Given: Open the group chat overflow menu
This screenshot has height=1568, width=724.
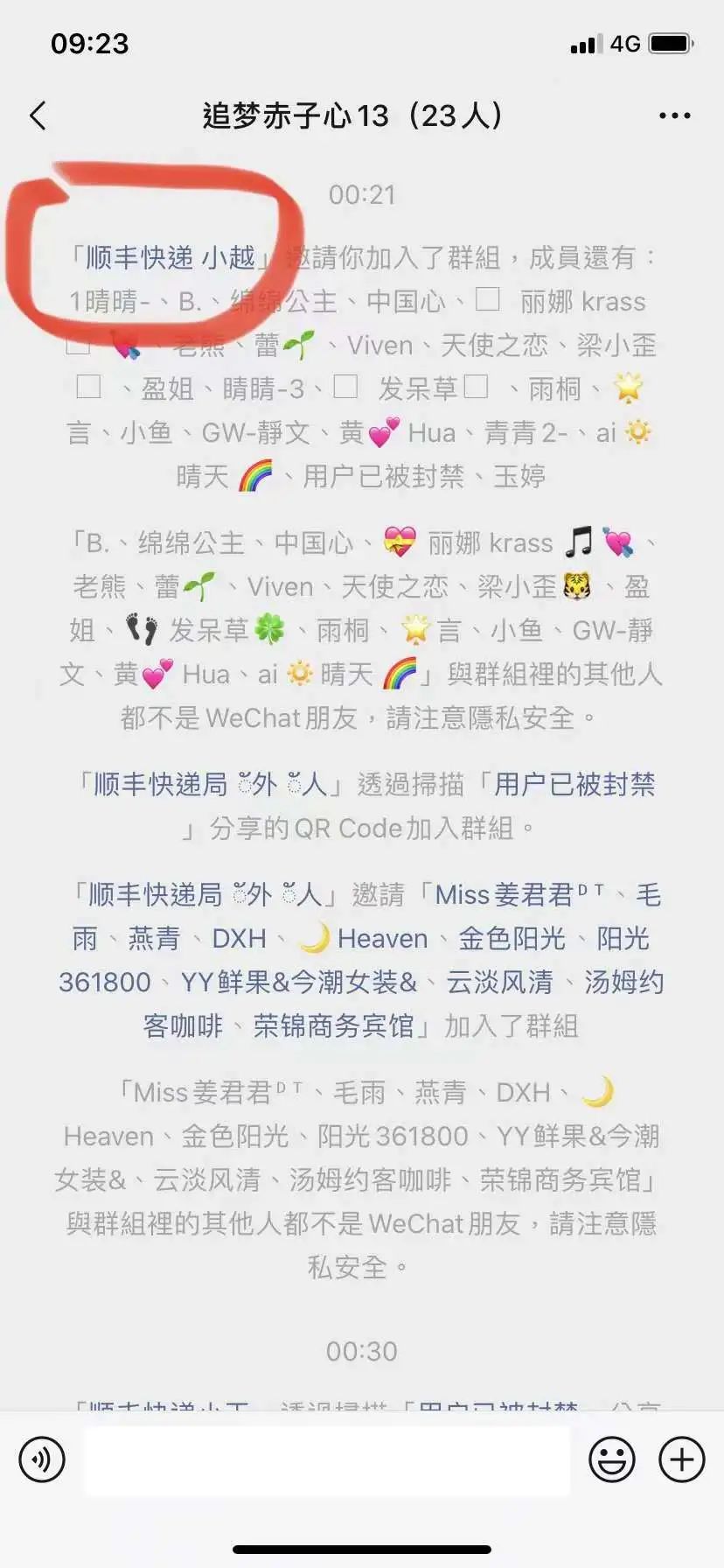Looking at the screenshot, I should click(674, 115).
